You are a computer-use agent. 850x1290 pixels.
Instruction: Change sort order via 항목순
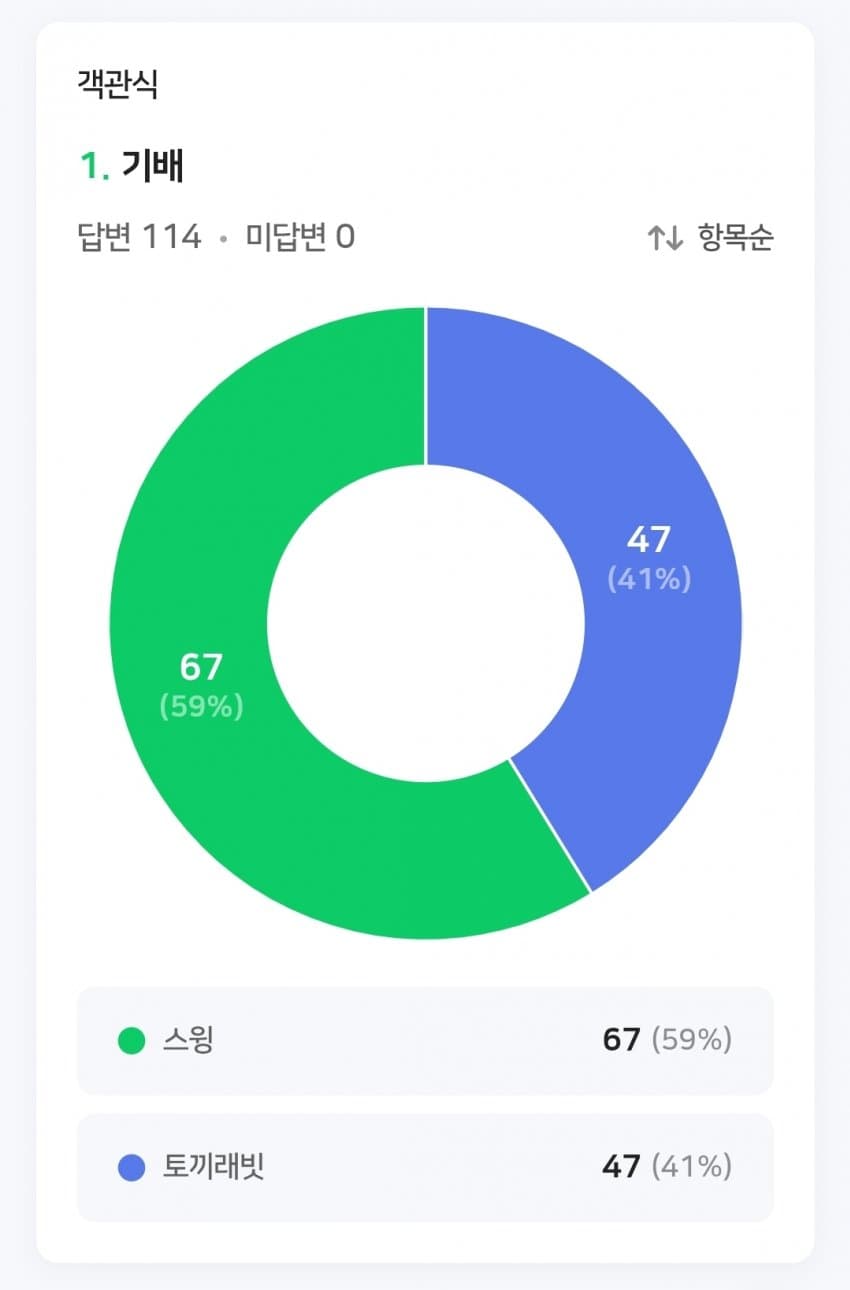click(710, 238)
